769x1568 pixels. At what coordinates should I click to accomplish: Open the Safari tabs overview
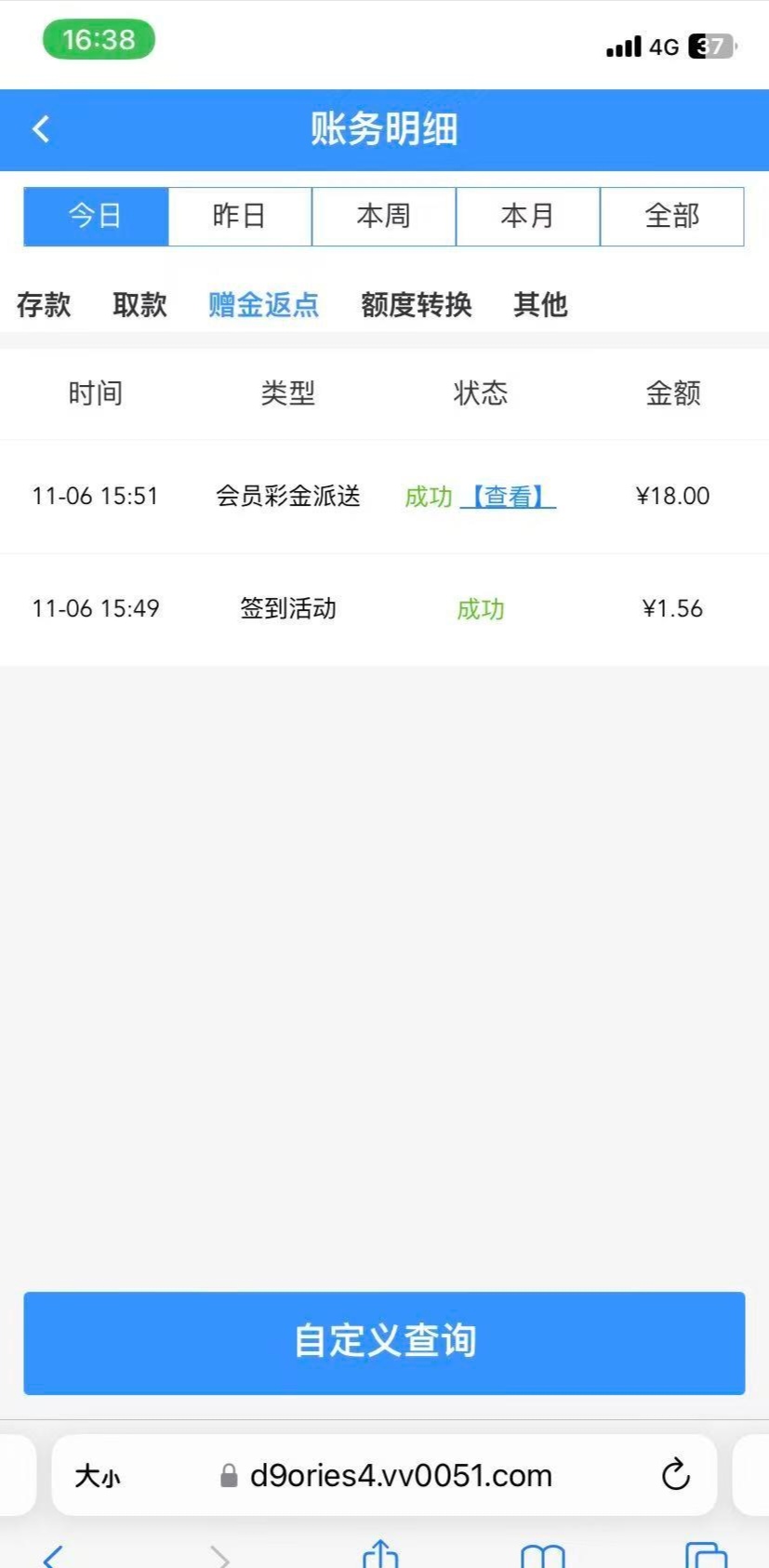[x=706, y=1555]
